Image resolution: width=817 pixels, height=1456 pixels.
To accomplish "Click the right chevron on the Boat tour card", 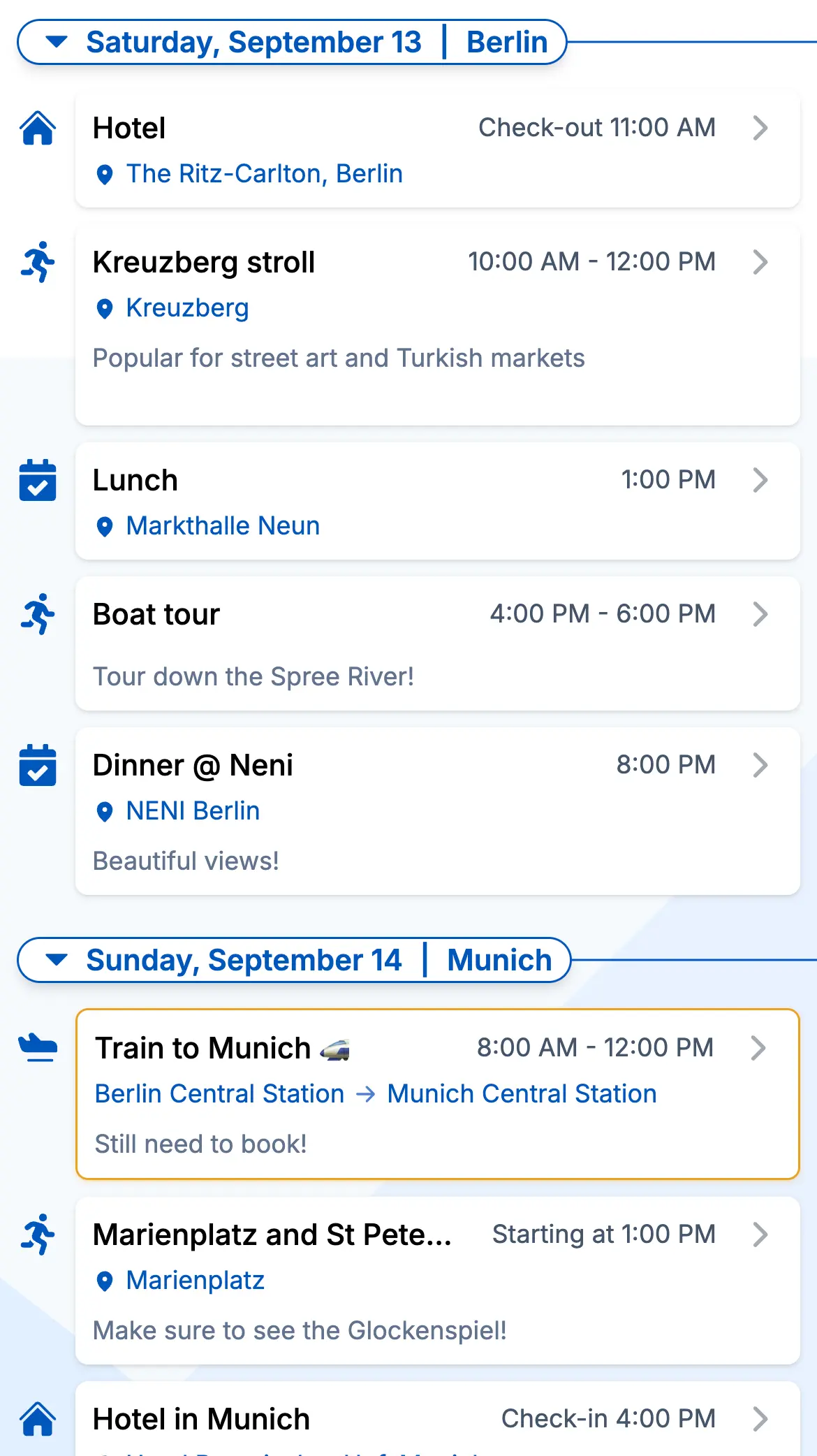I will point(760,615).
